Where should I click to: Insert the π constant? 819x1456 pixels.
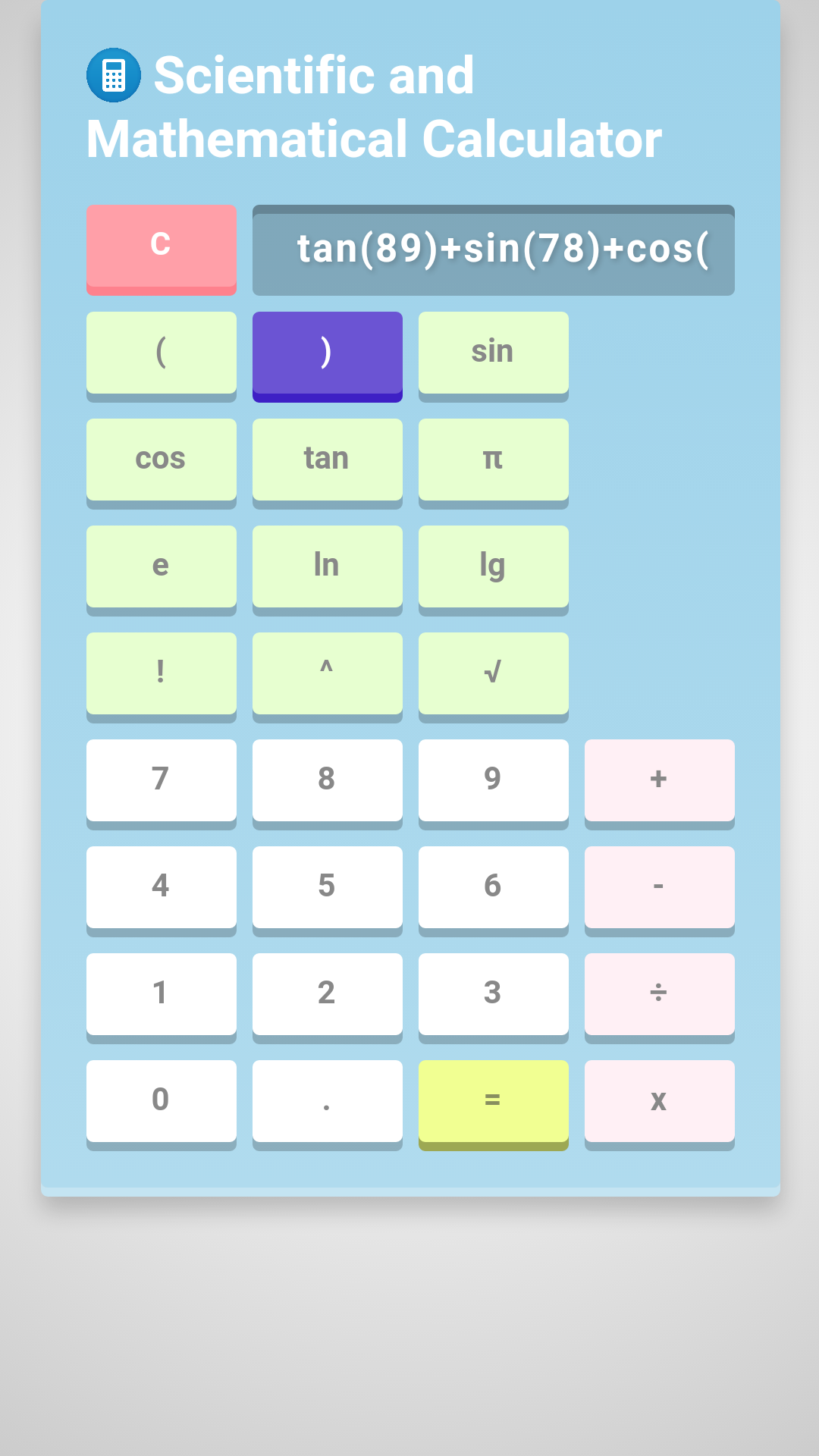tap(492, 460)
